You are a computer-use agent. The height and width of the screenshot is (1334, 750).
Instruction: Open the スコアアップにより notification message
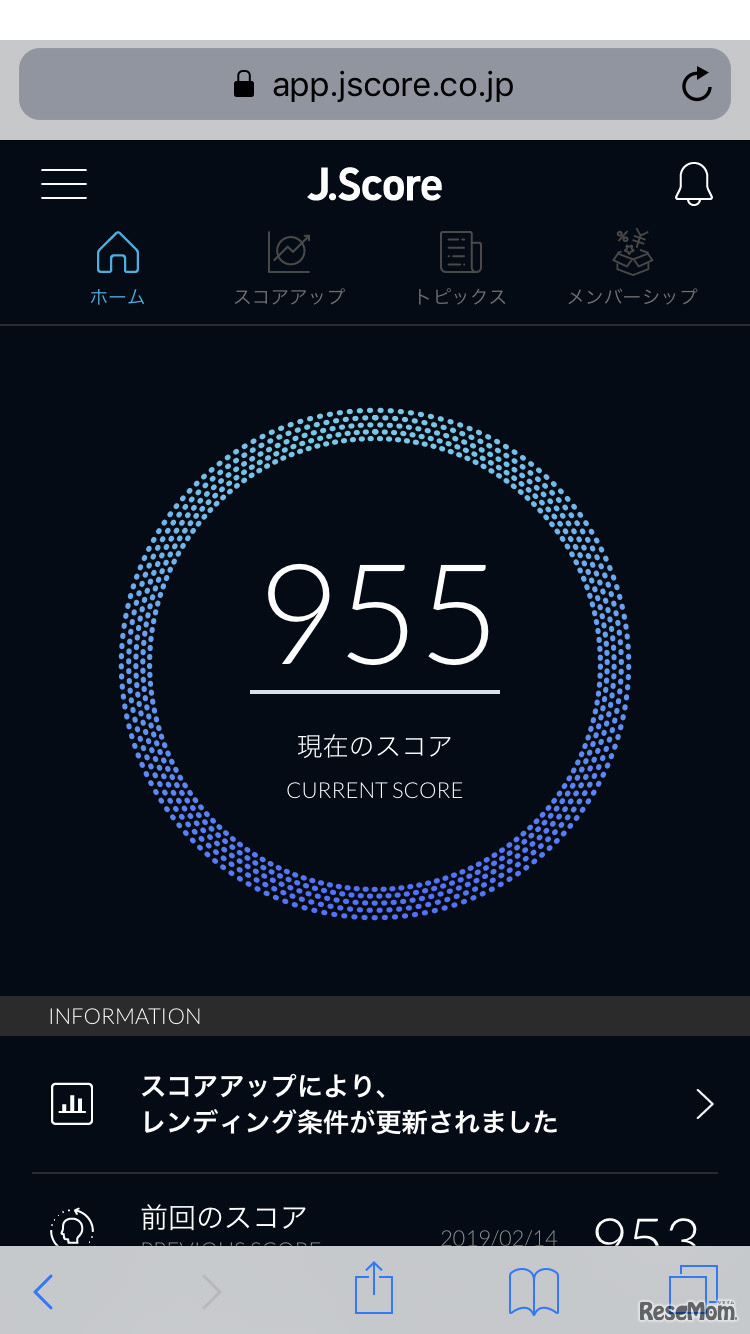point(350,1103)
